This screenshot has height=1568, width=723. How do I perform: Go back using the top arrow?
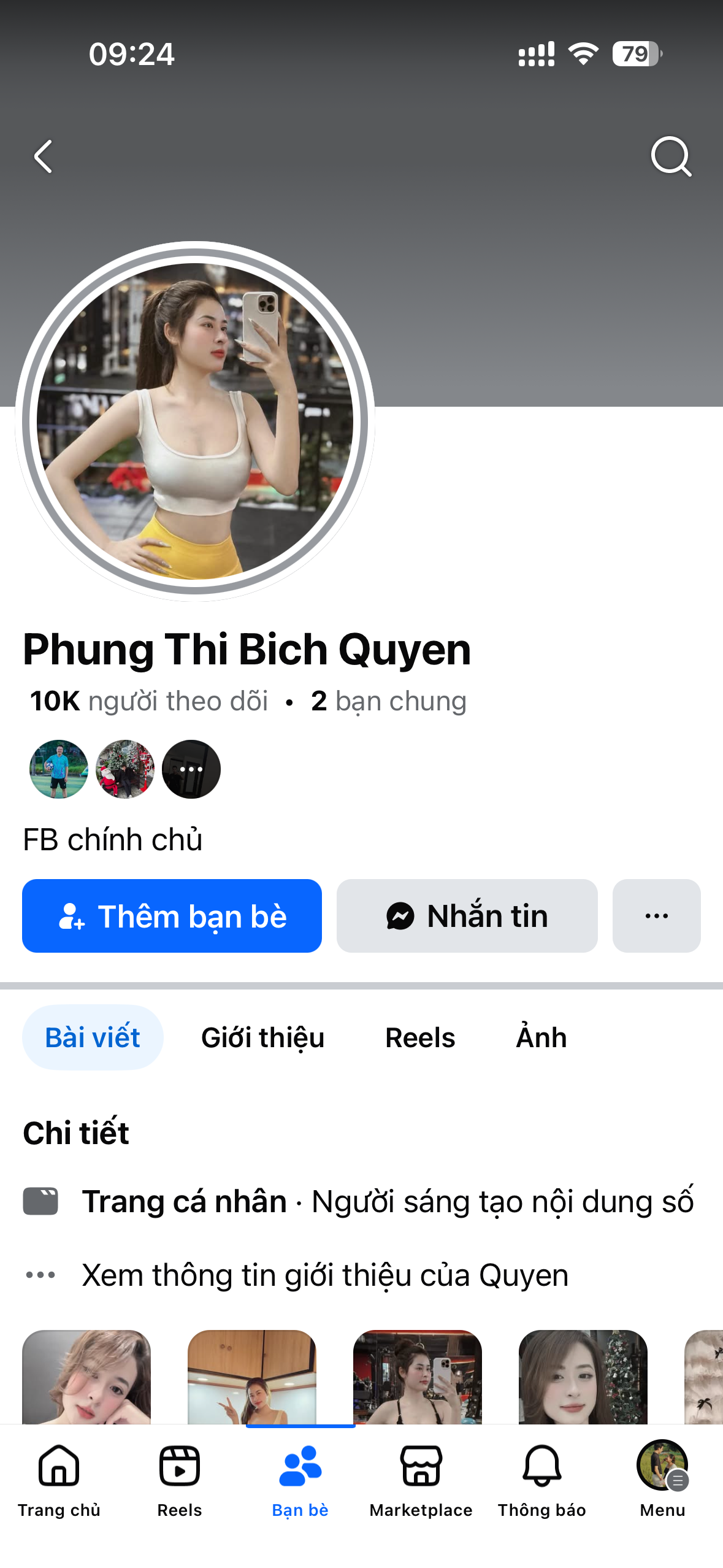pyautogui.click(x=43, y=157)
